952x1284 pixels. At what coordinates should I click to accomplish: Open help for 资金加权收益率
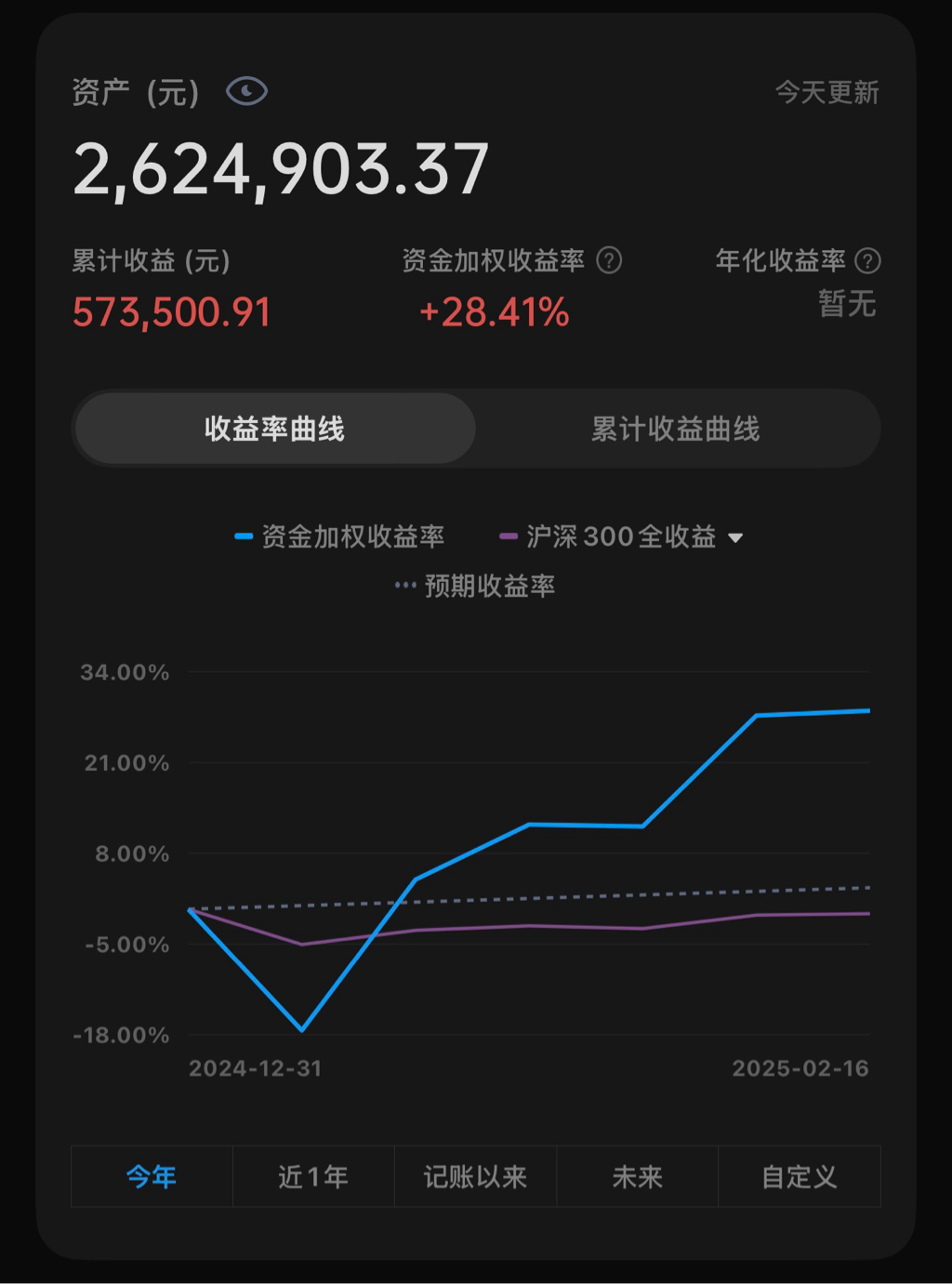click(x=609, y=260)
